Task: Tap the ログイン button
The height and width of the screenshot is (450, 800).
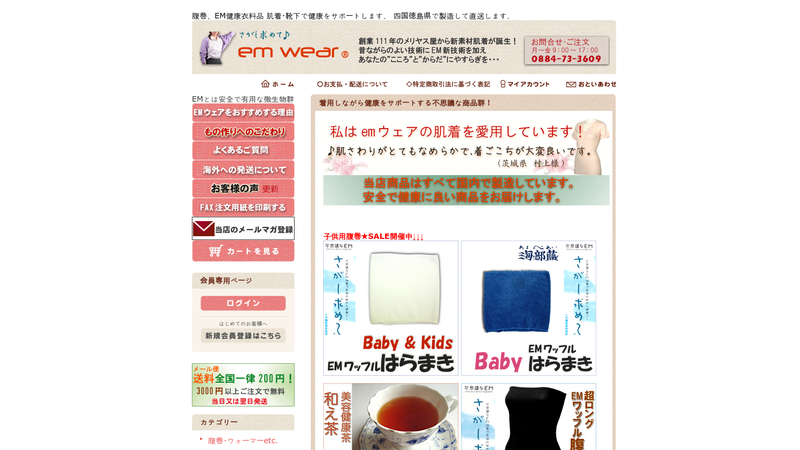Action: click(243, 303)
